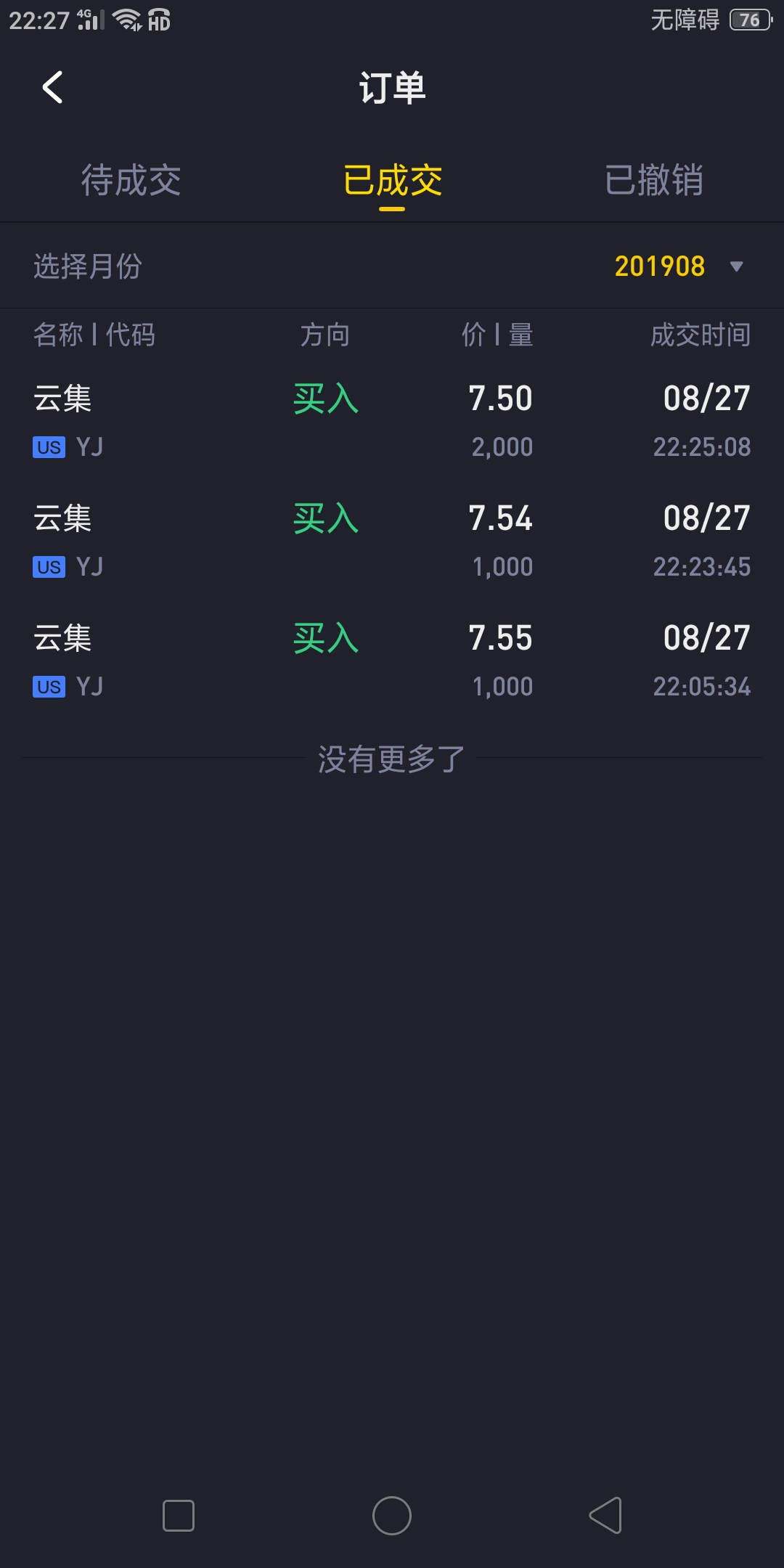Open the 云集 order priced 7.54
The width and height of the screenshot is (784, 1568).
392,542
